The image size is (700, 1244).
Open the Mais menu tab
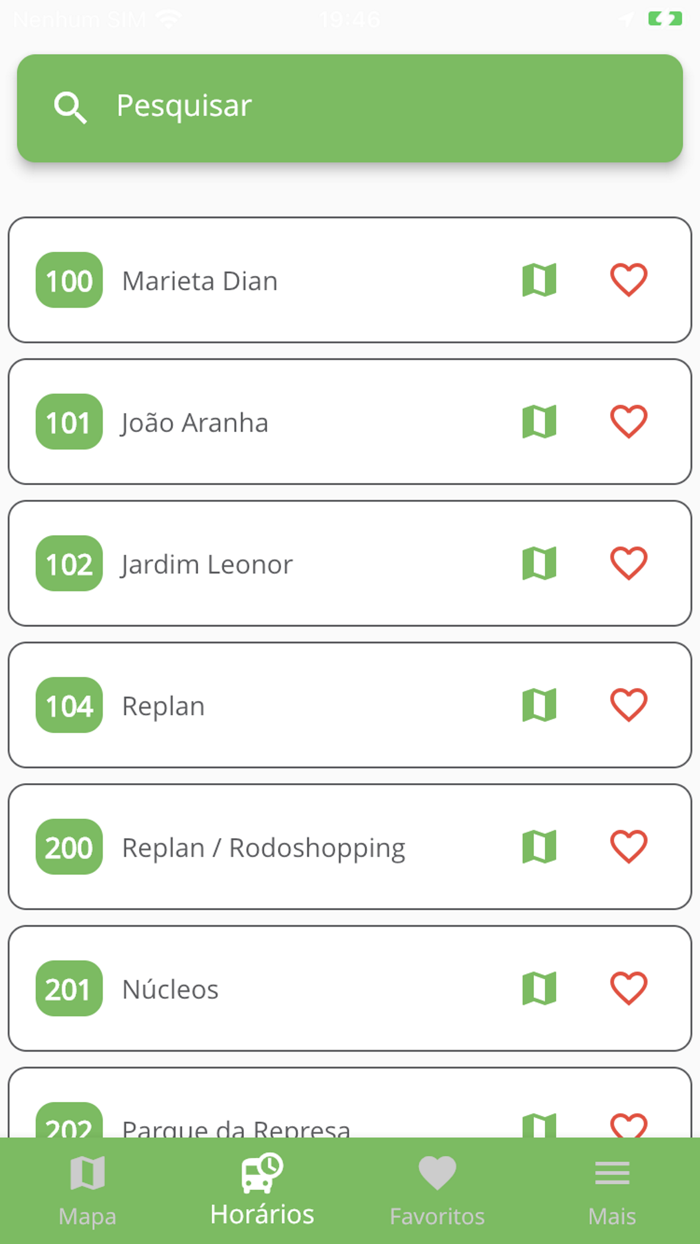(612, 1192)
